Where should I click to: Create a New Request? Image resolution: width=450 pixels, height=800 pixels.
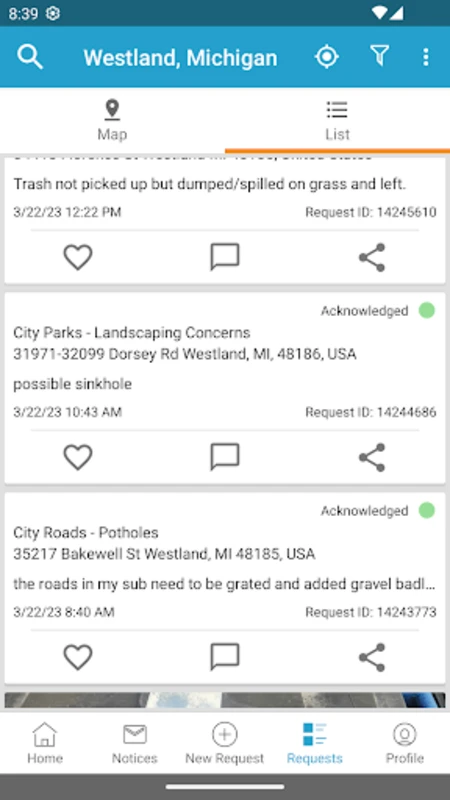tap(224, 743)
